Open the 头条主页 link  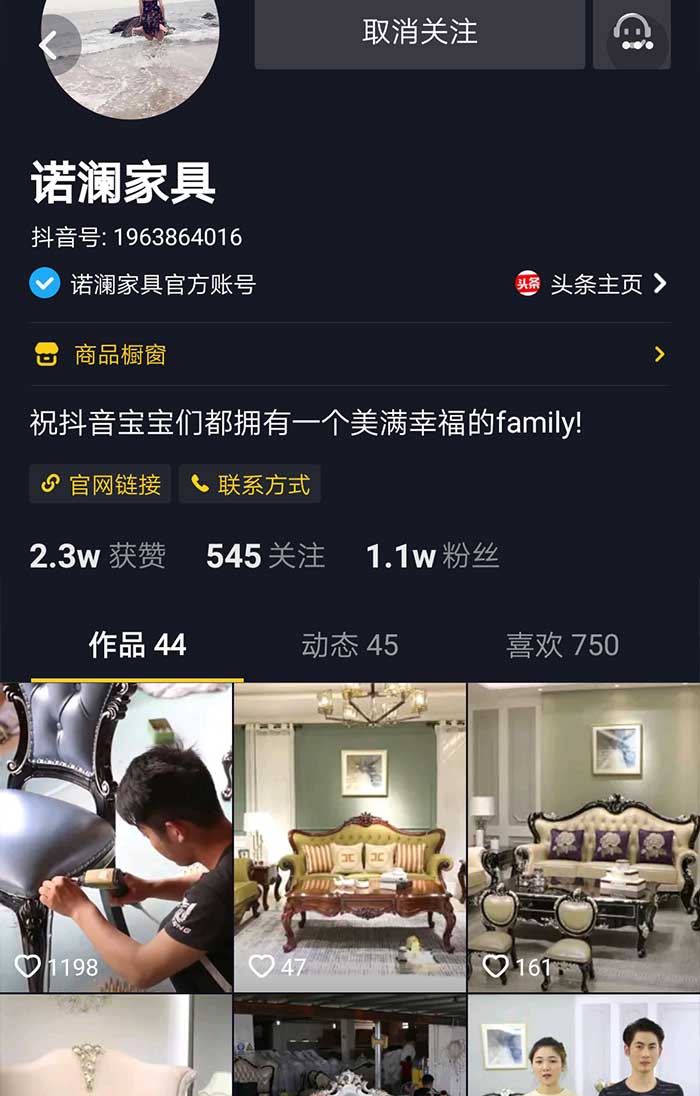click(592, 284)
